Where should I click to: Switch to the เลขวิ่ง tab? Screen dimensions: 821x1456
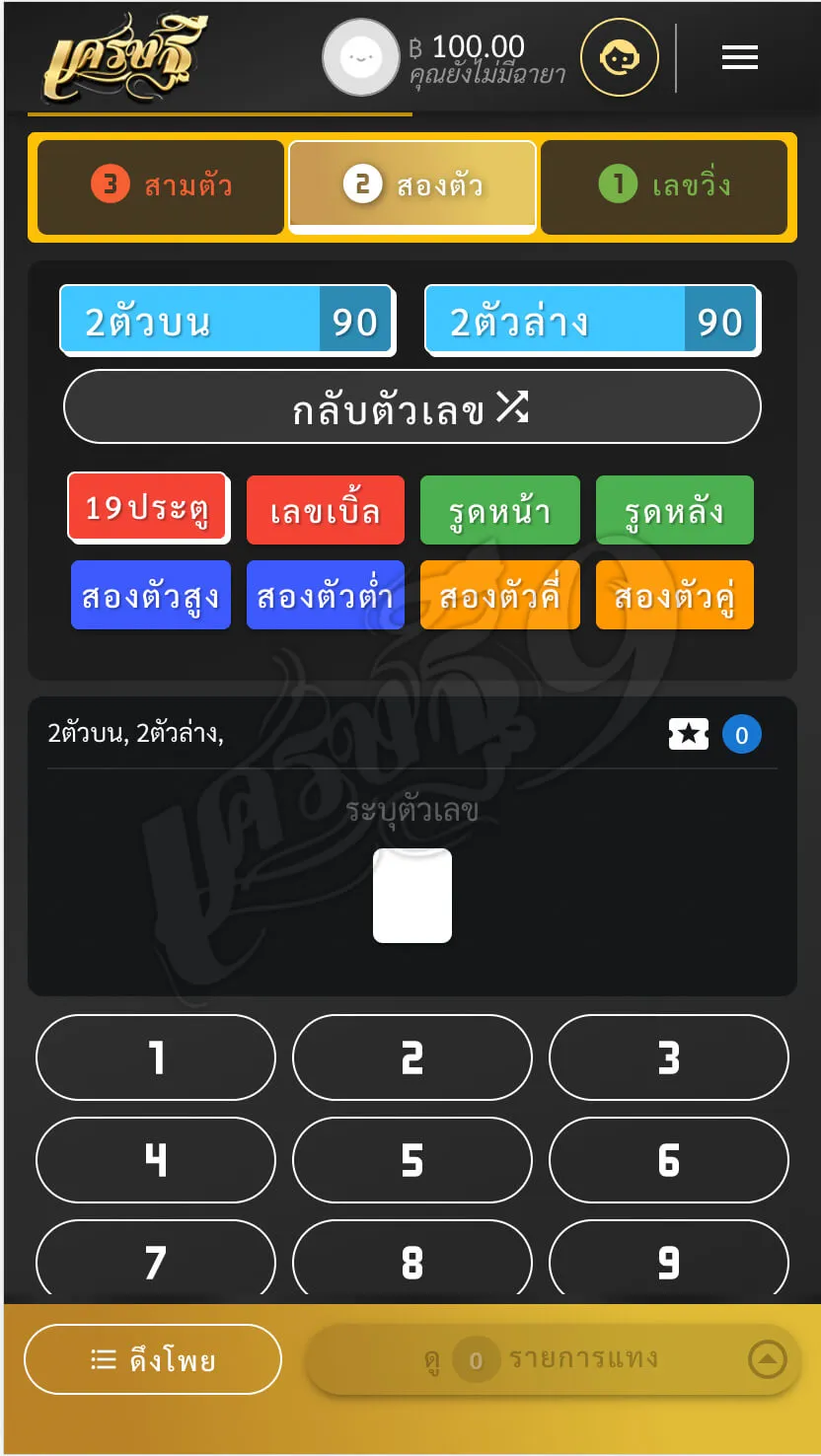664,187
